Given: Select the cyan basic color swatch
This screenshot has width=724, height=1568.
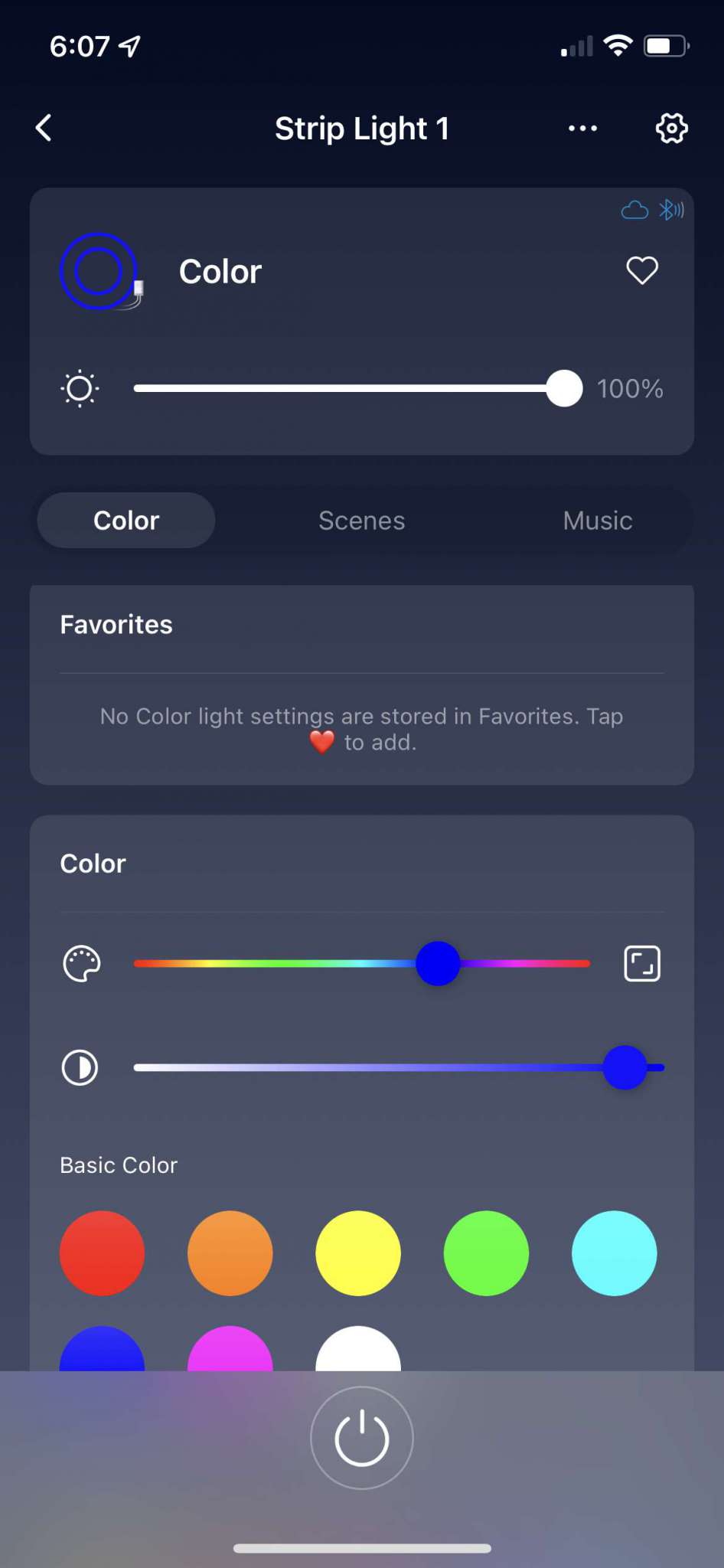Looking at the screenshot, I should pyautogui.click(x=614, y=1253).
